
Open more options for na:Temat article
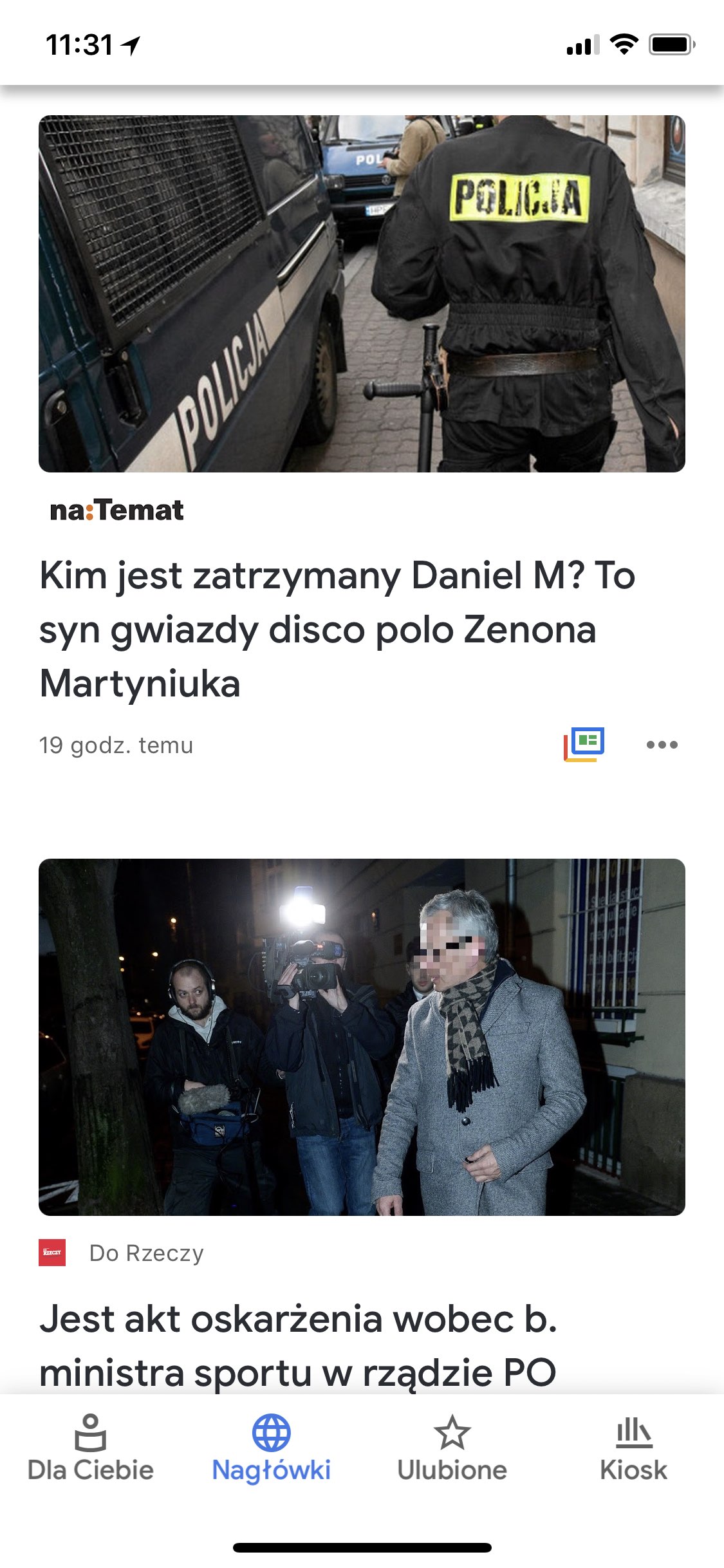[662, 745]
